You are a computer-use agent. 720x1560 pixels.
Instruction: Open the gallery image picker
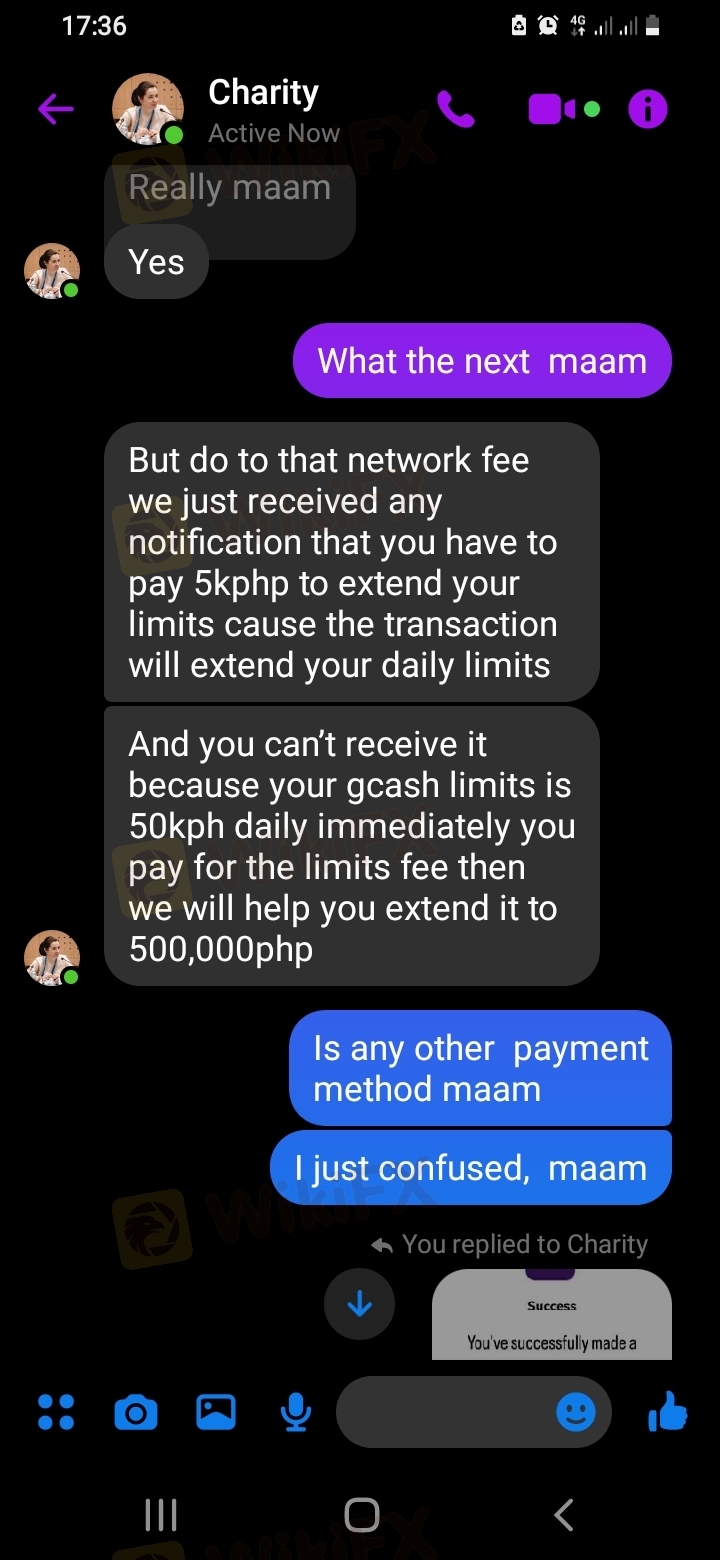point(216,1412)
